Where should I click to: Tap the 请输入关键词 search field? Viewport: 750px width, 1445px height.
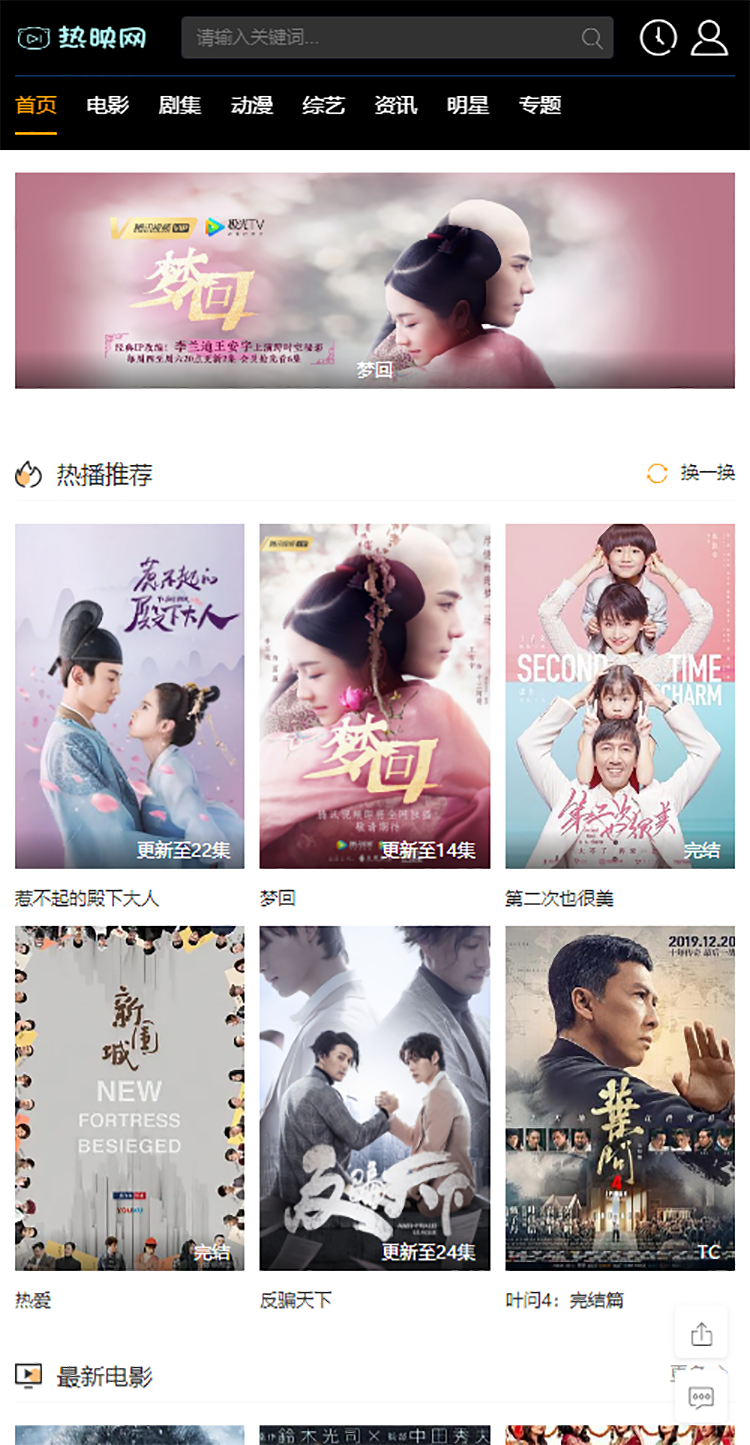coord(380,38)
